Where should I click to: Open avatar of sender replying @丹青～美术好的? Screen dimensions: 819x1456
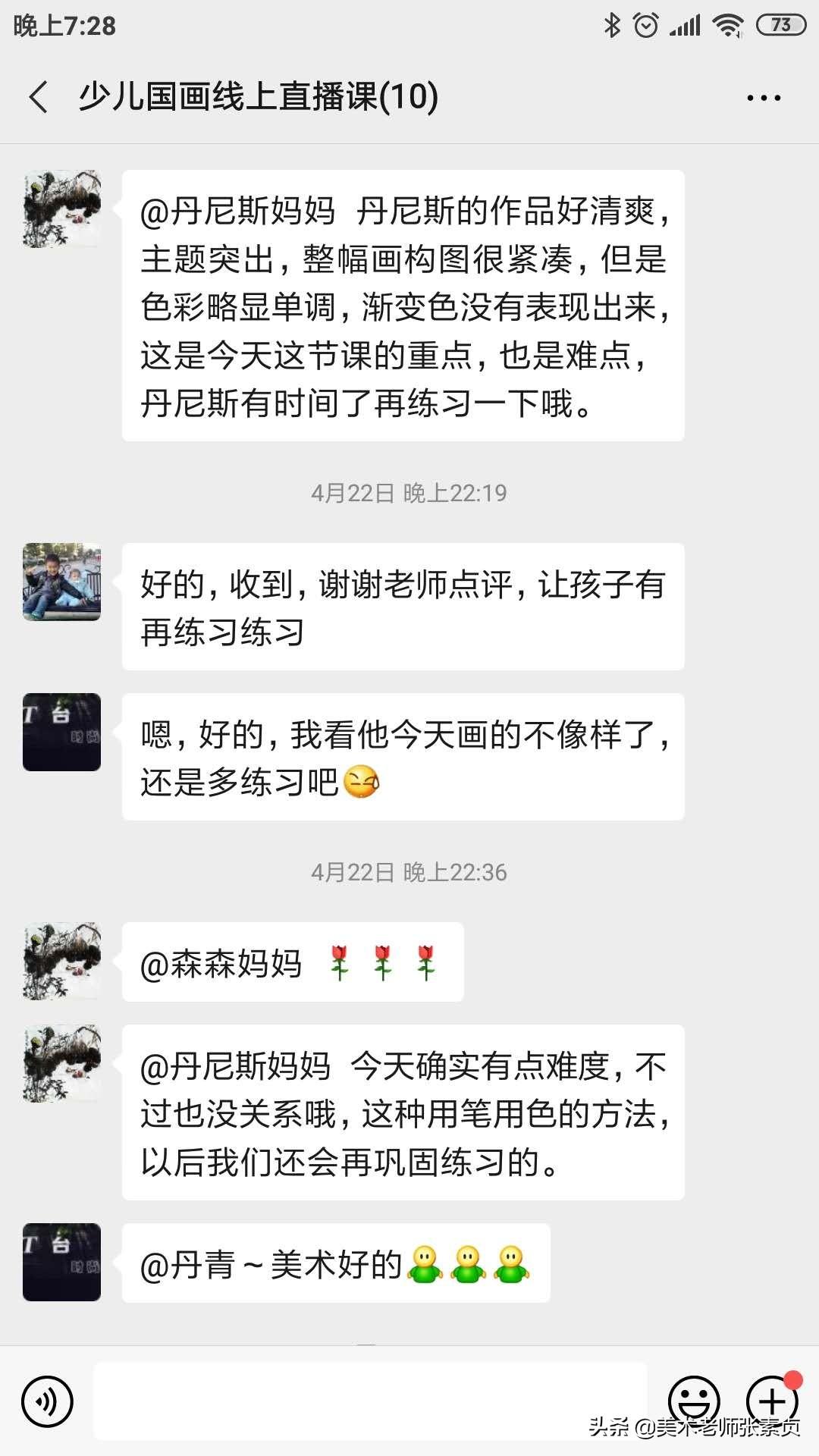click(61, 1262)
